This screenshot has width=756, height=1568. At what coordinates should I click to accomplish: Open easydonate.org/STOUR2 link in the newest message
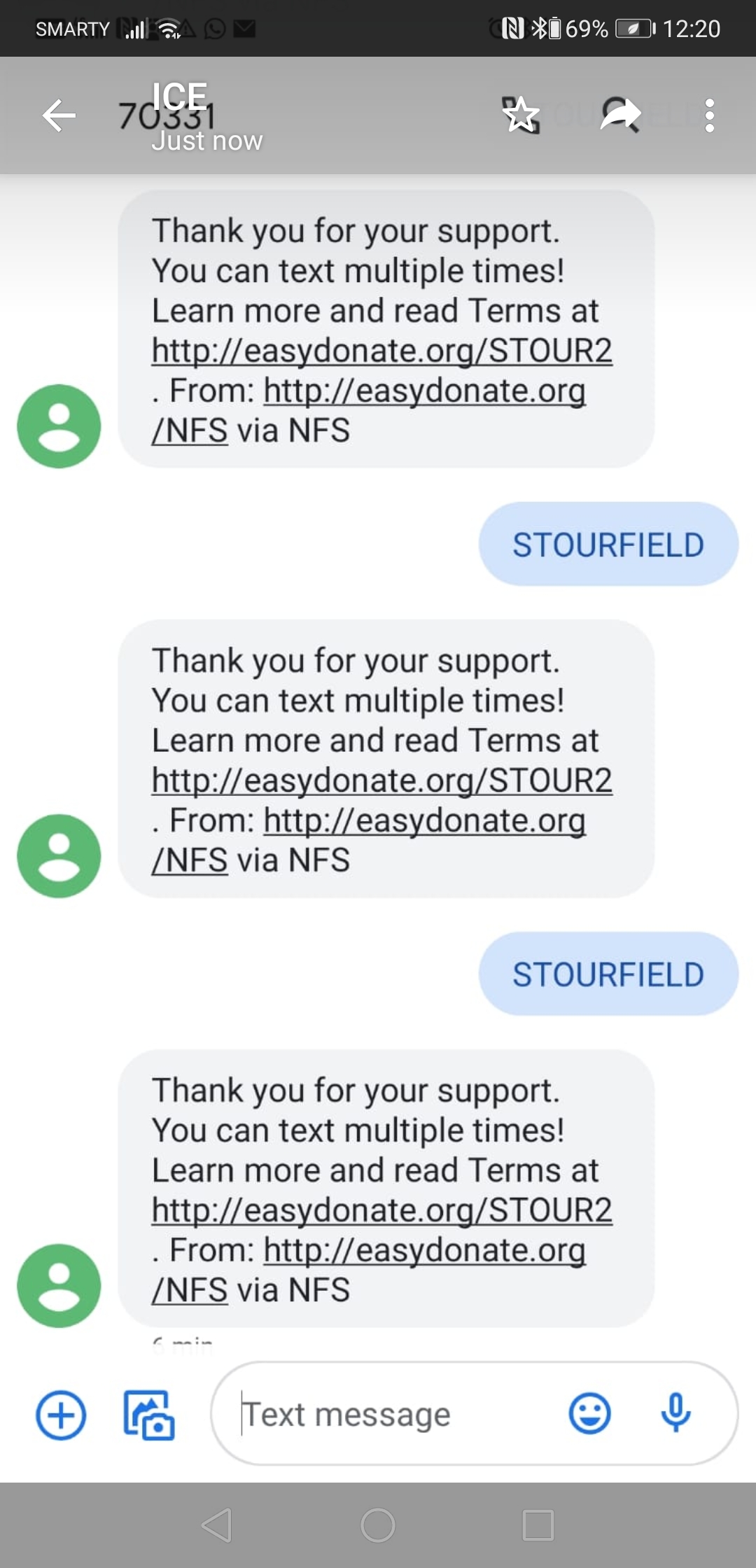[382, 1210]
